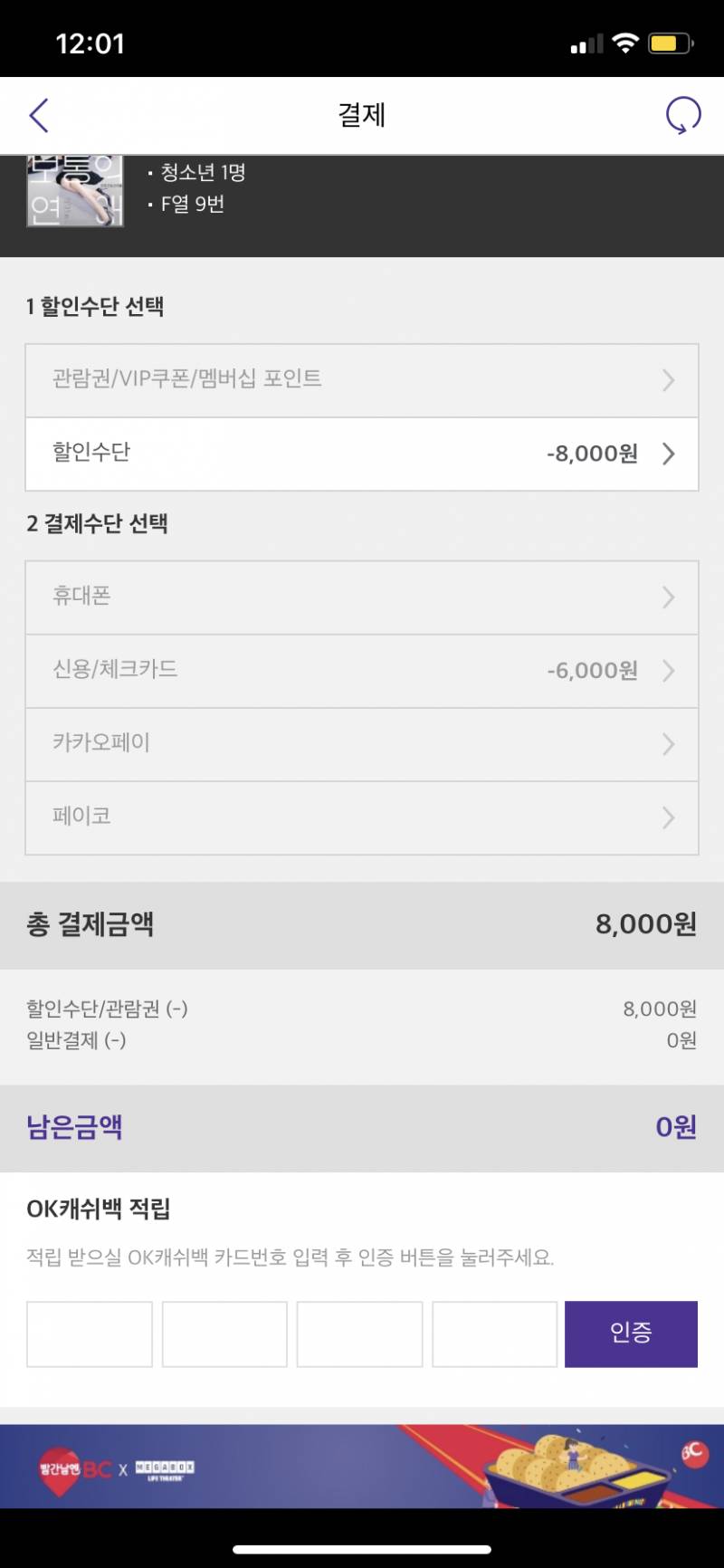The height and width of the screenshot is (1568, 724).
Task: Tap the 빨간날엔 BC promotional banner
Action: click(x=68, y=1468)
